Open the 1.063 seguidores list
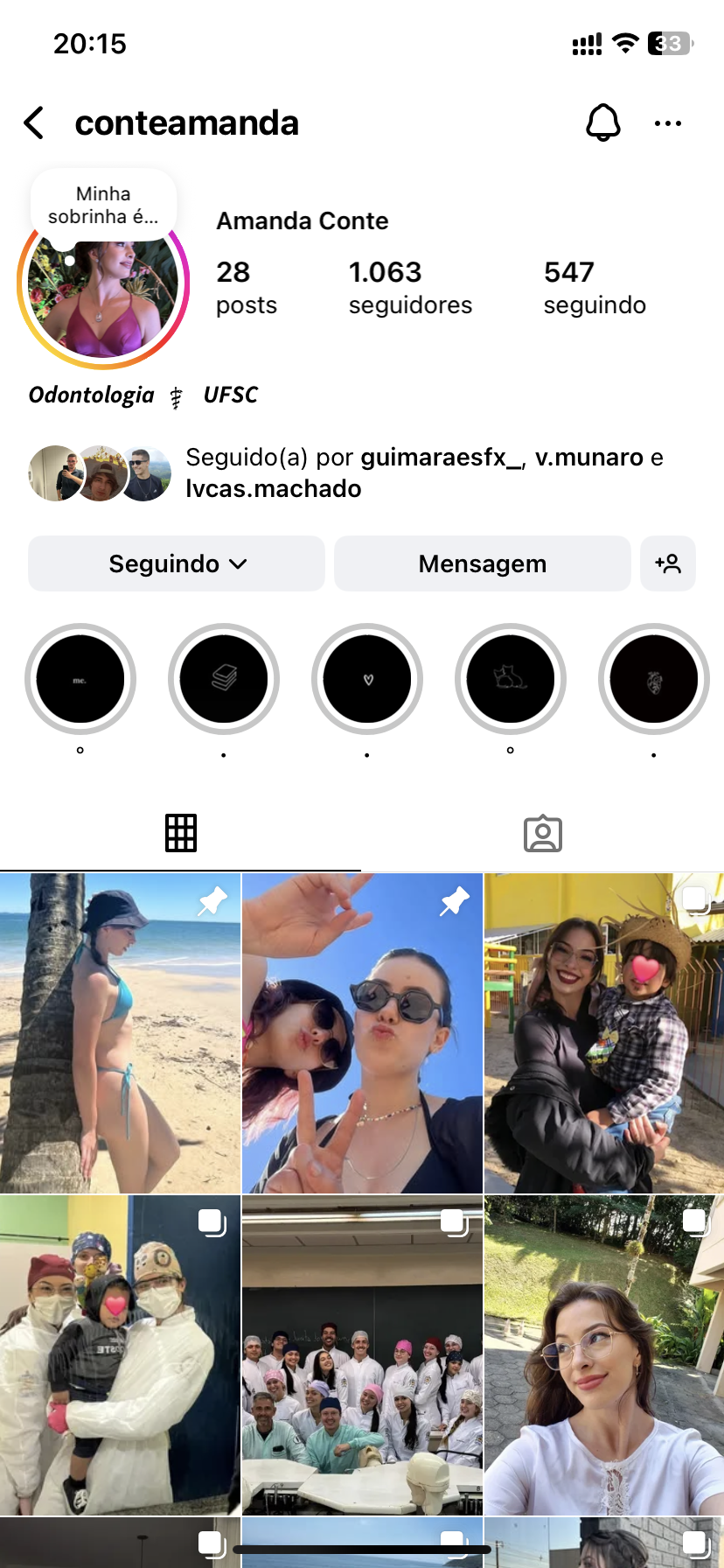724x1568 pixels. point(409,287)
